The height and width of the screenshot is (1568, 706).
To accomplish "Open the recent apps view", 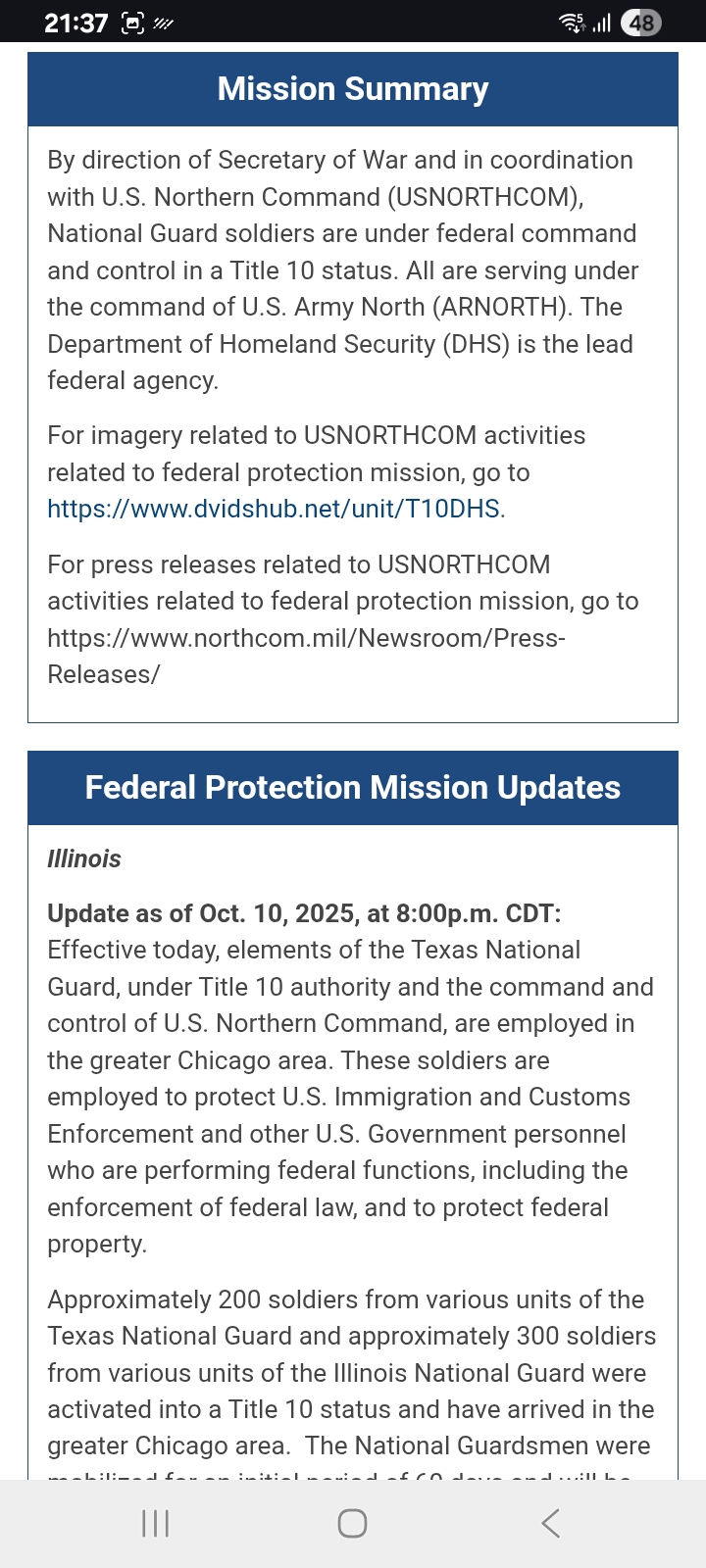I will pos(156,1523).
